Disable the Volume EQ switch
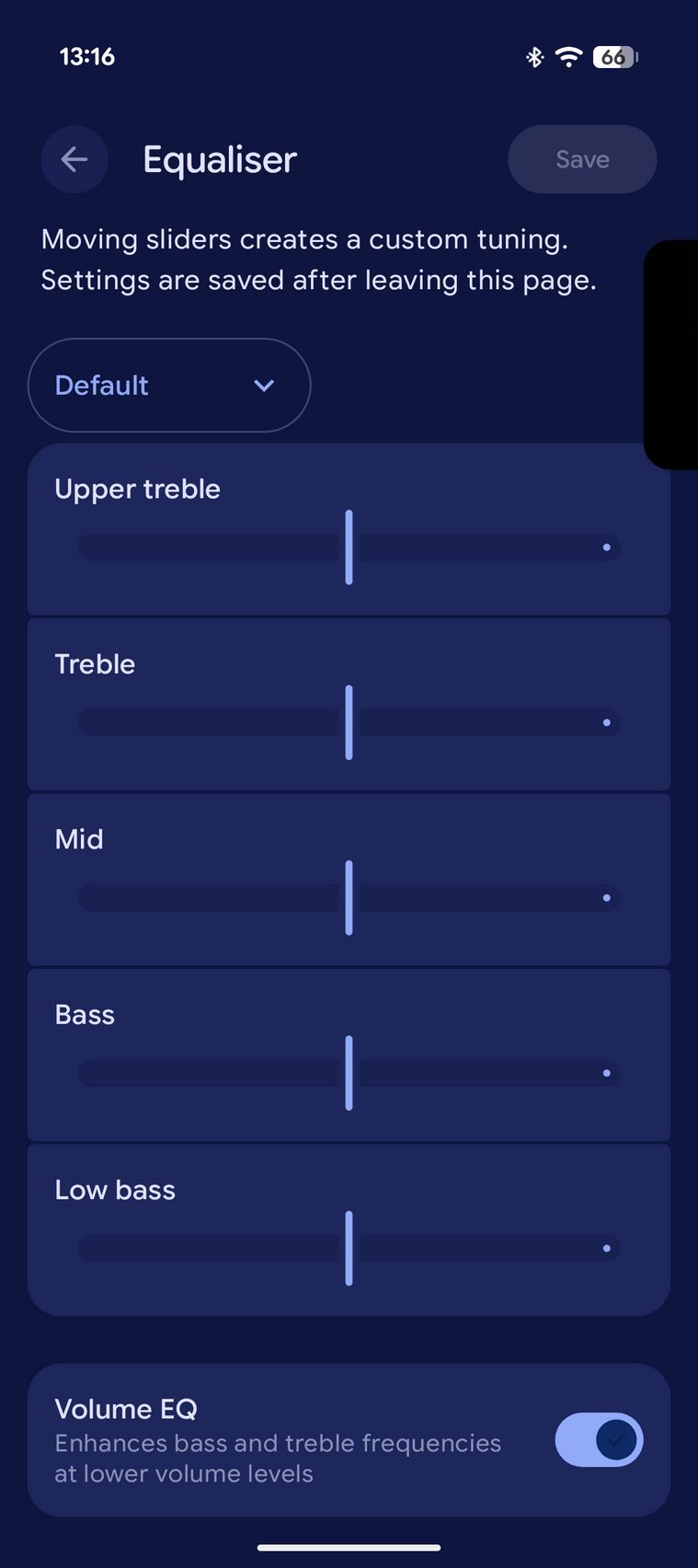 (599, 1440)
